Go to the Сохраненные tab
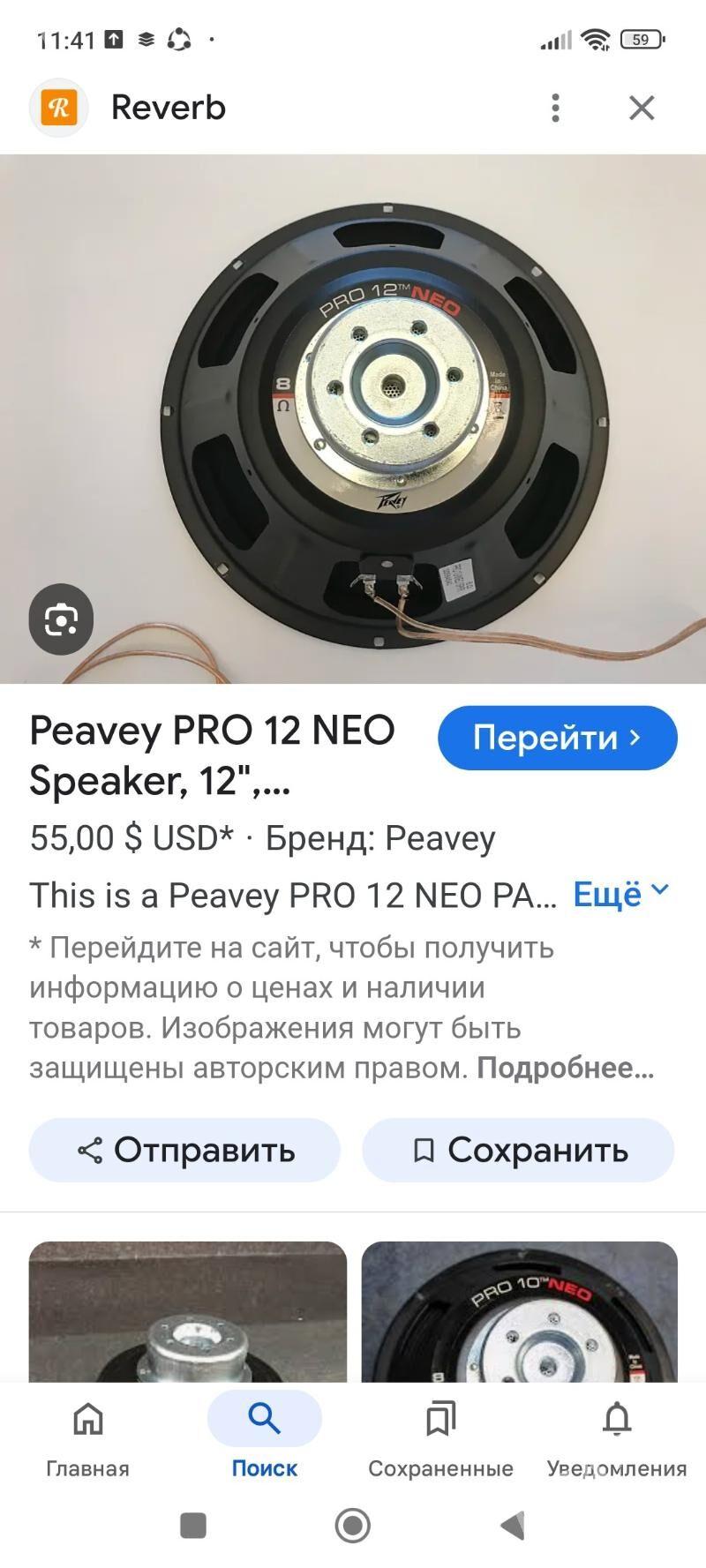Viewport: 706px width, 1568px height. 440,1435
